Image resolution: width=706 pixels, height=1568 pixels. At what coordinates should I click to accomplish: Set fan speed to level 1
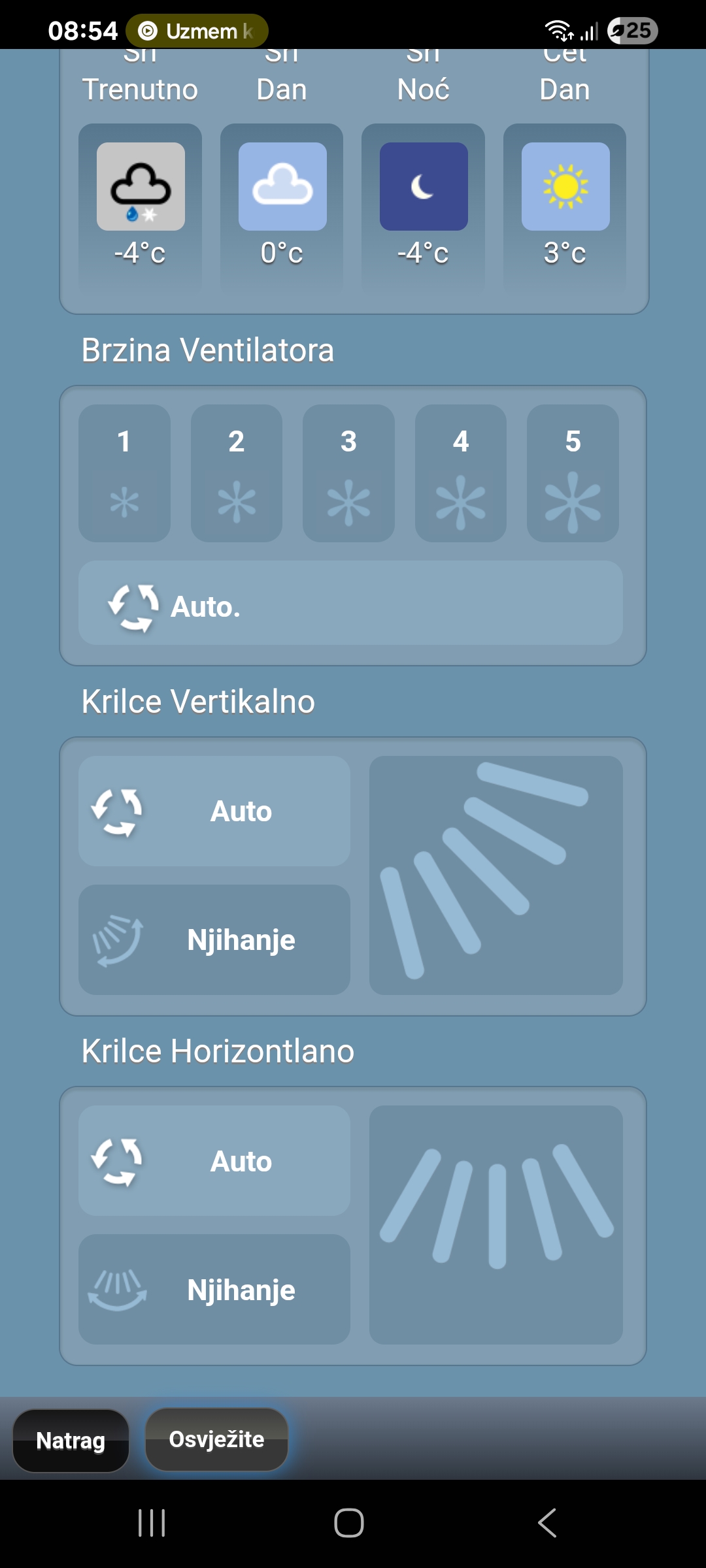124,473
